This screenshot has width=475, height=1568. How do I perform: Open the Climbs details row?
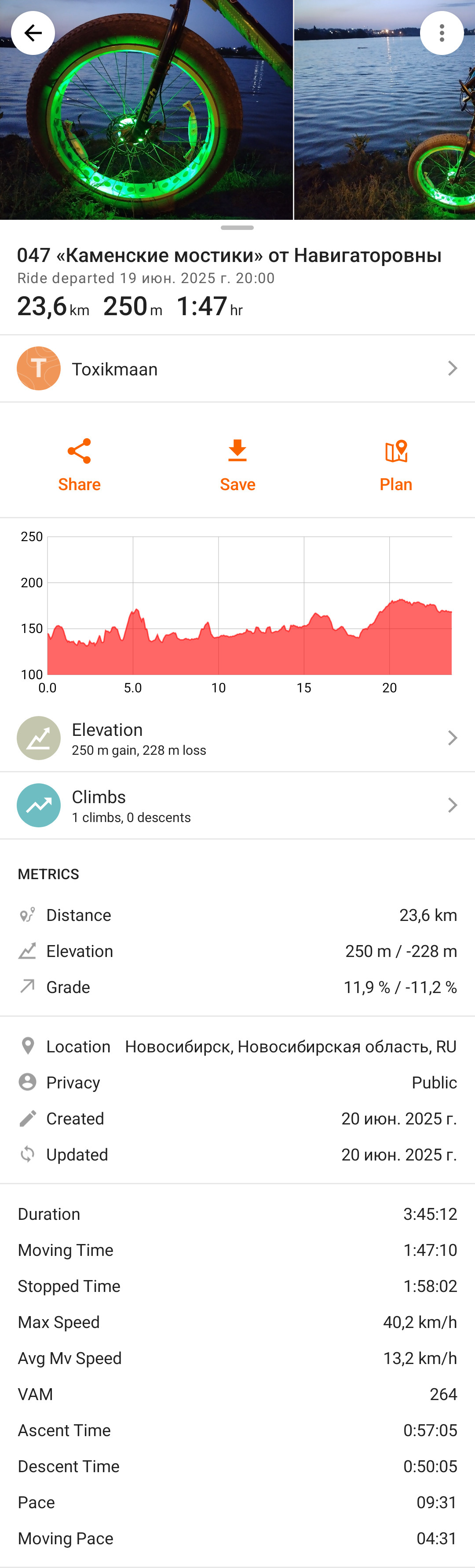click(x=237, y=805)
